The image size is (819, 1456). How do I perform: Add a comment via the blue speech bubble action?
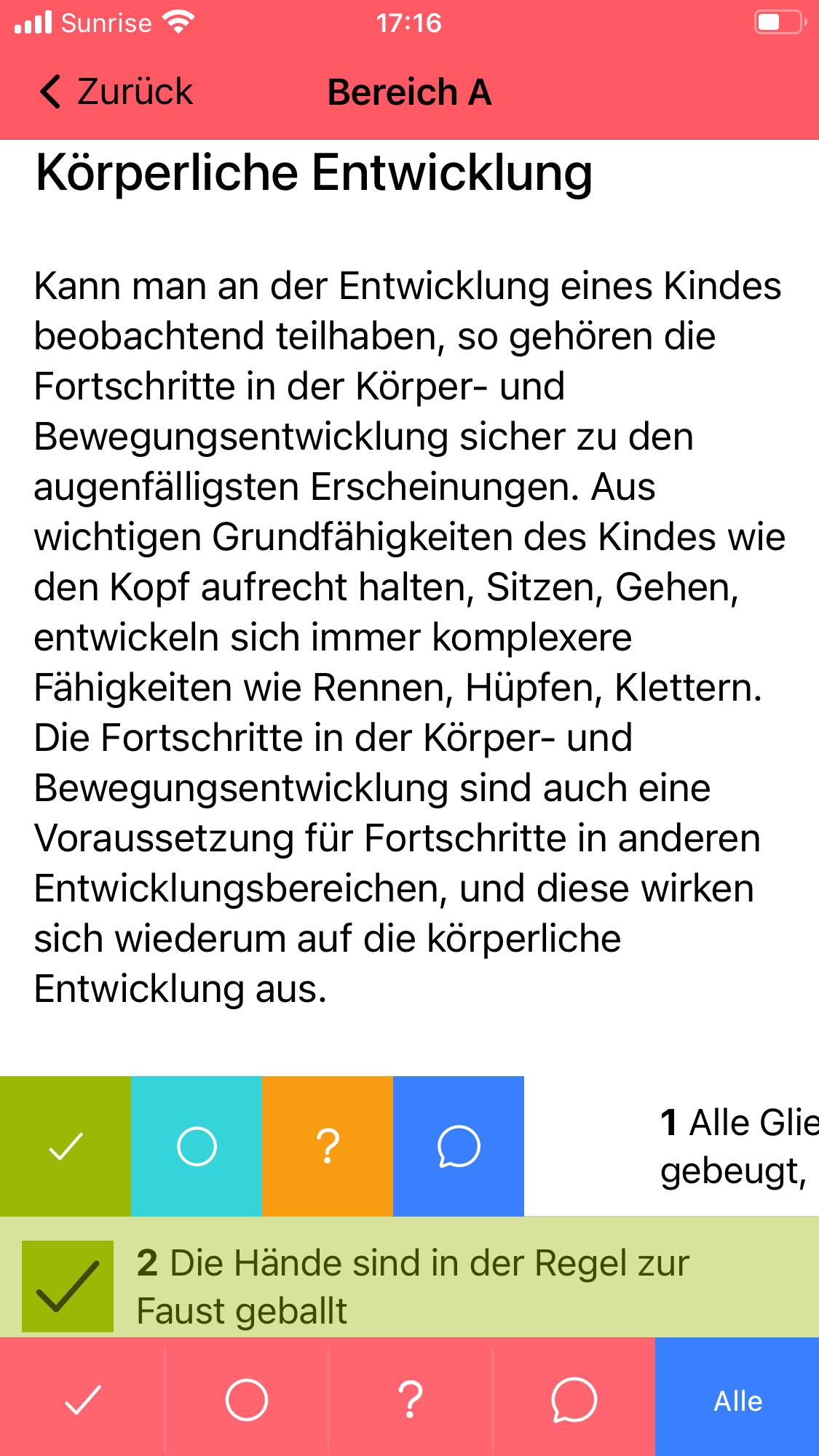pyautogui.click(x=459, y=1146)
